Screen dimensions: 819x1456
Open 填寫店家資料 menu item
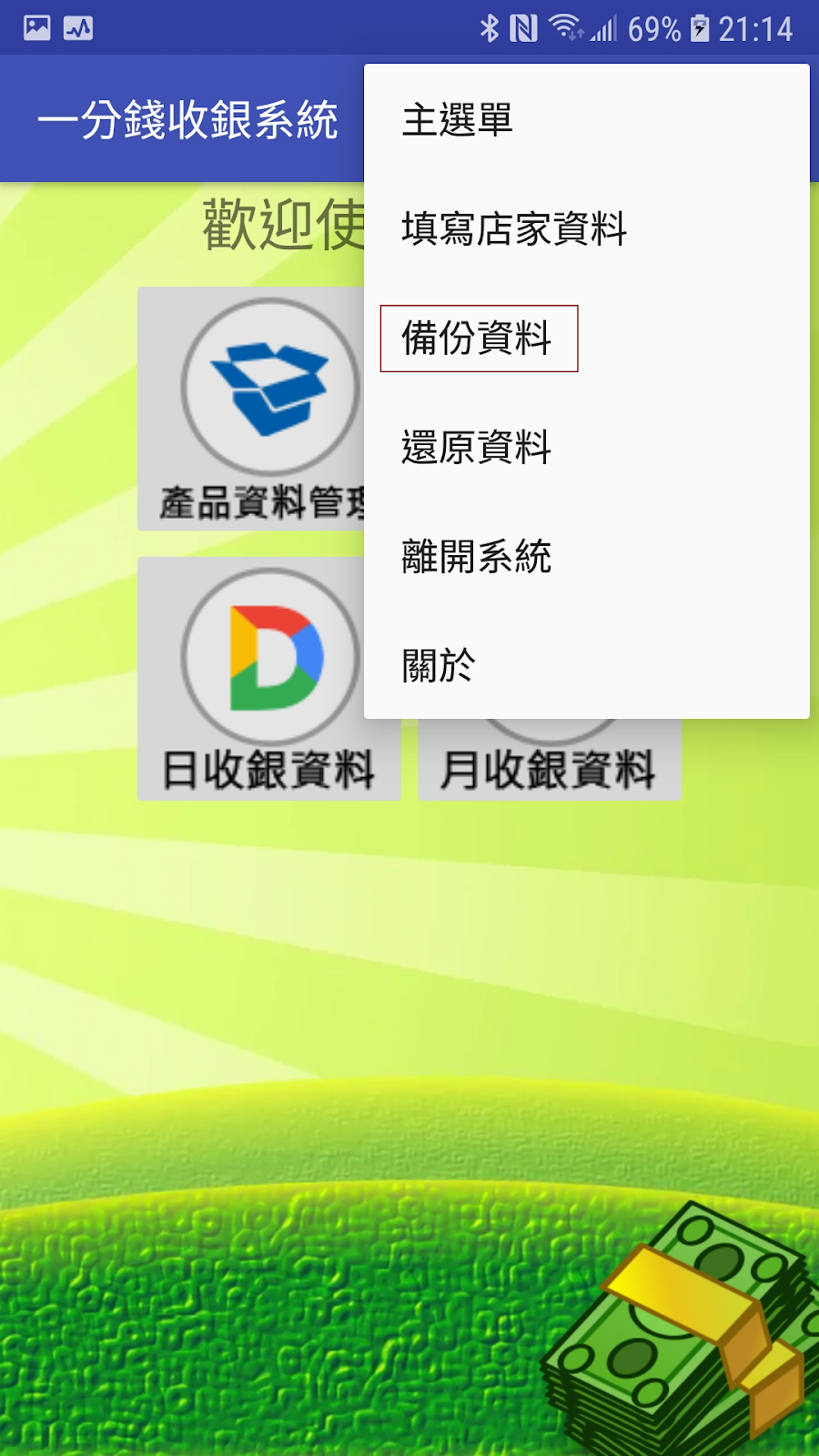click(x=514, y=229)
